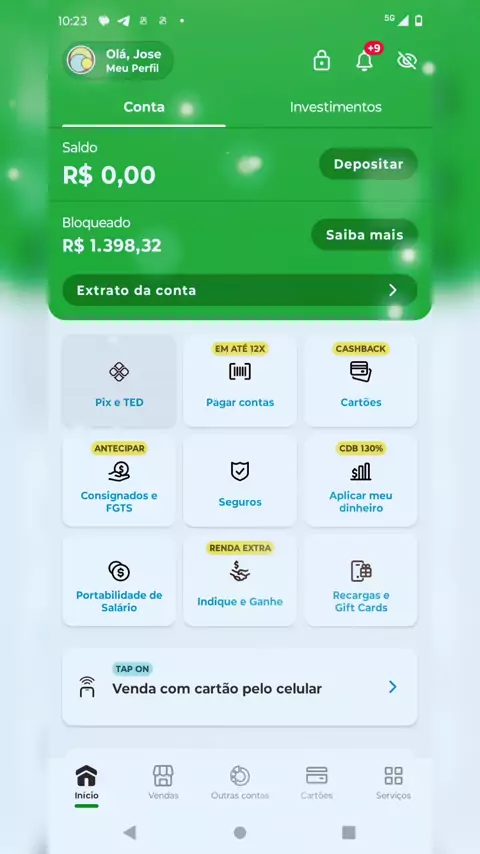Image resolution: width=480 pixels, height=854 pixels.
Task: Open Aplicar meu dinheiro
Action: point(361,481)
